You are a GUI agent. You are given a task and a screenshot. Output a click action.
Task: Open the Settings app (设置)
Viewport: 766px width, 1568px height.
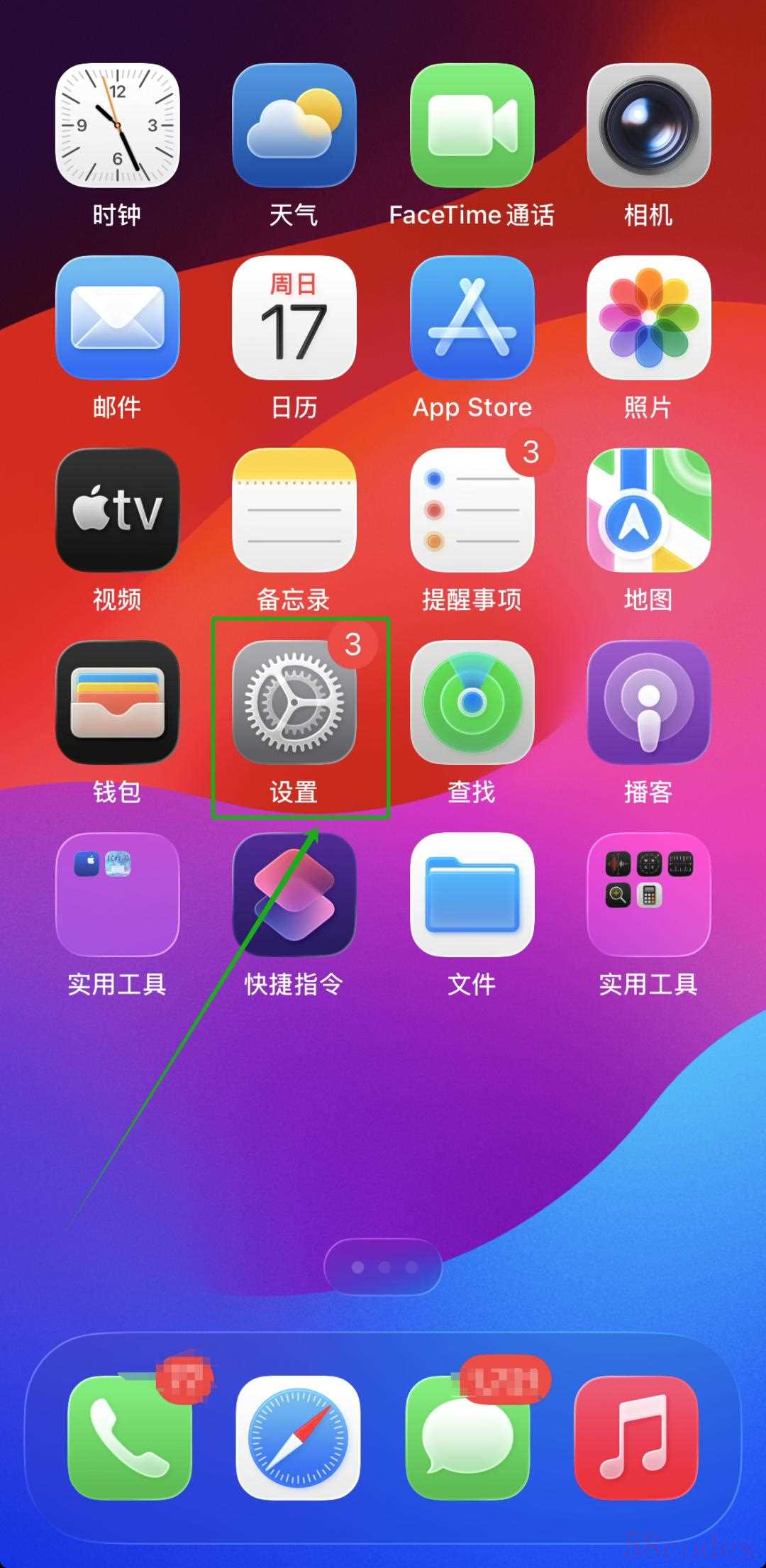(294, 702)
